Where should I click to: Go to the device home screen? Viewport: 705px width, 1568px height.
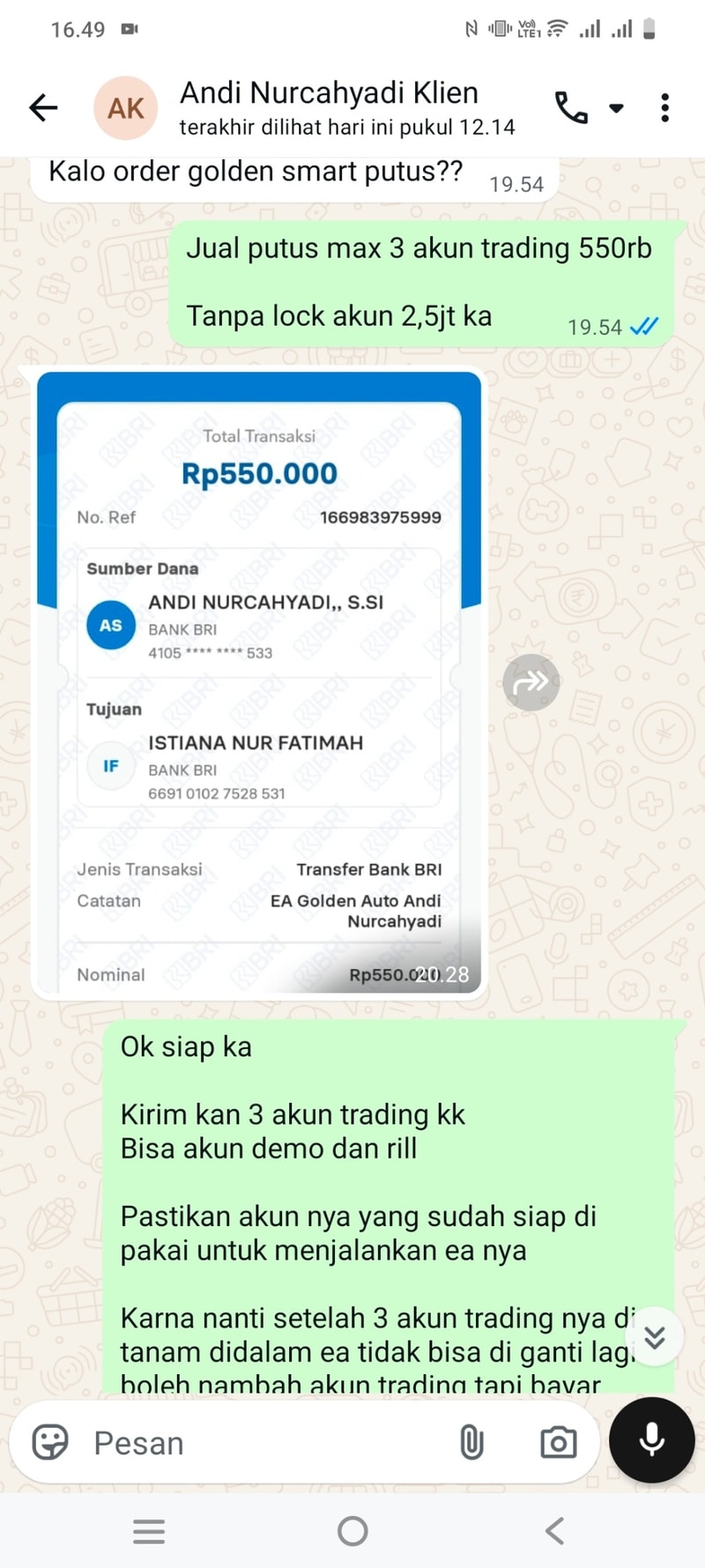(352, 1531)
